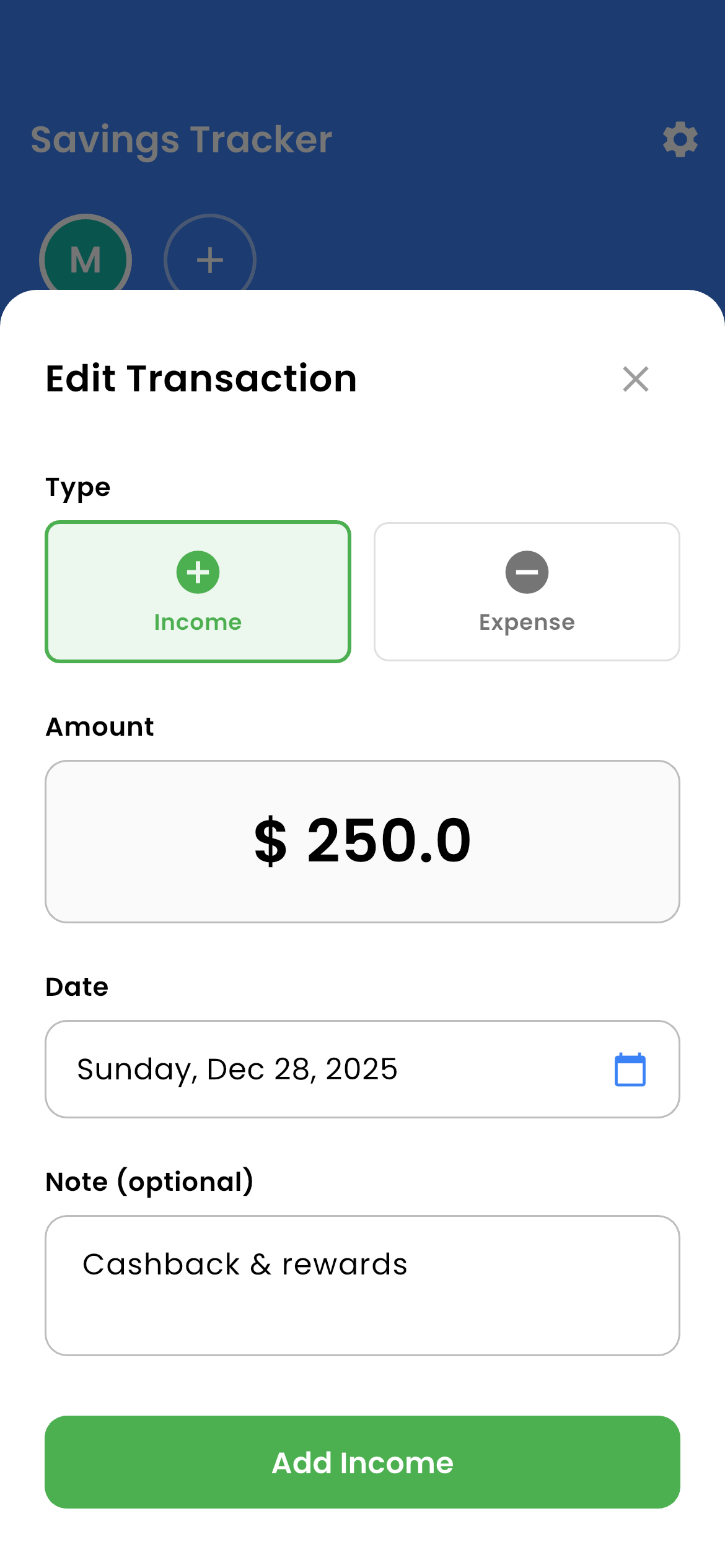
Task: Select the Edit Transaction header
Action: pyautogui.click(x=200, y=378)
